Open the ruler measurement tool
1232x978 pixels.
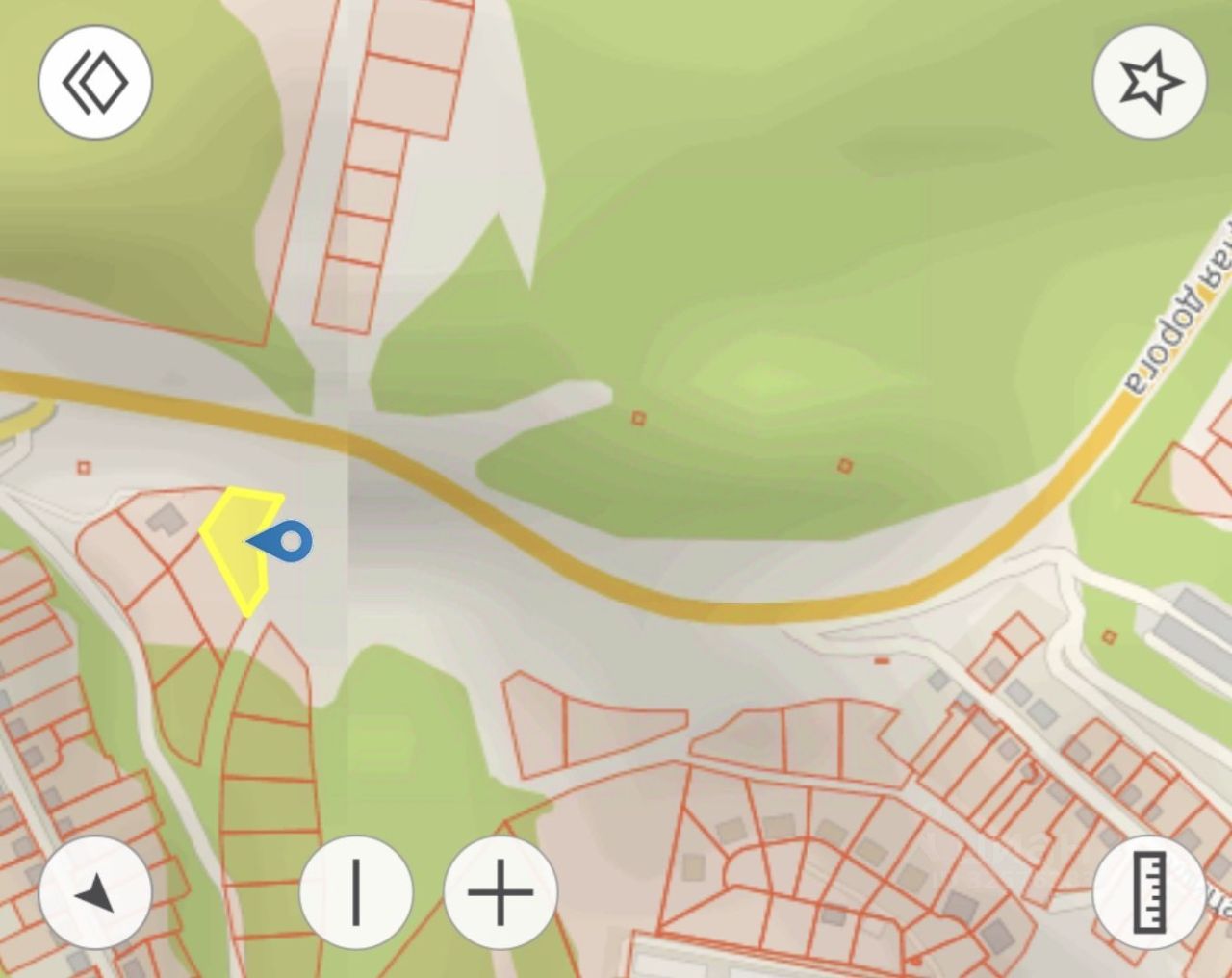click(x=1150, y=892)
